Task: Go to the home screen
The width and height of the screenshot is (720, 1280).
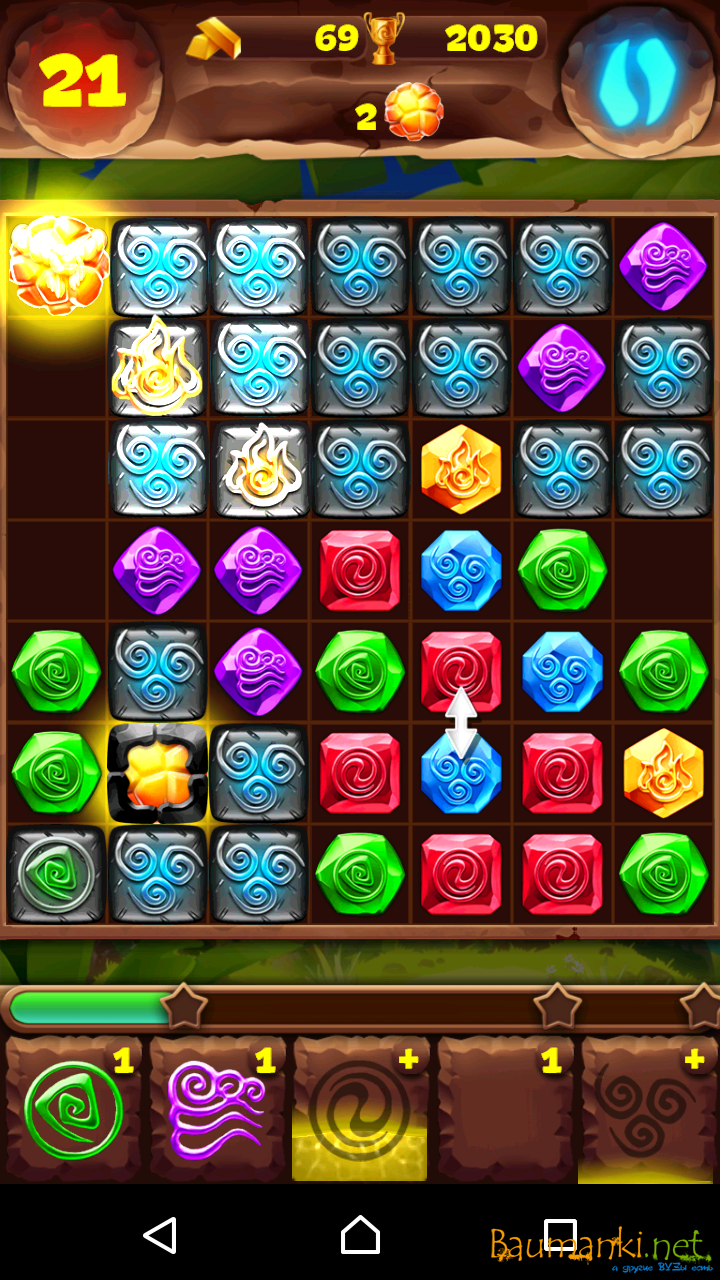Action: click(x=360, y=1235)
